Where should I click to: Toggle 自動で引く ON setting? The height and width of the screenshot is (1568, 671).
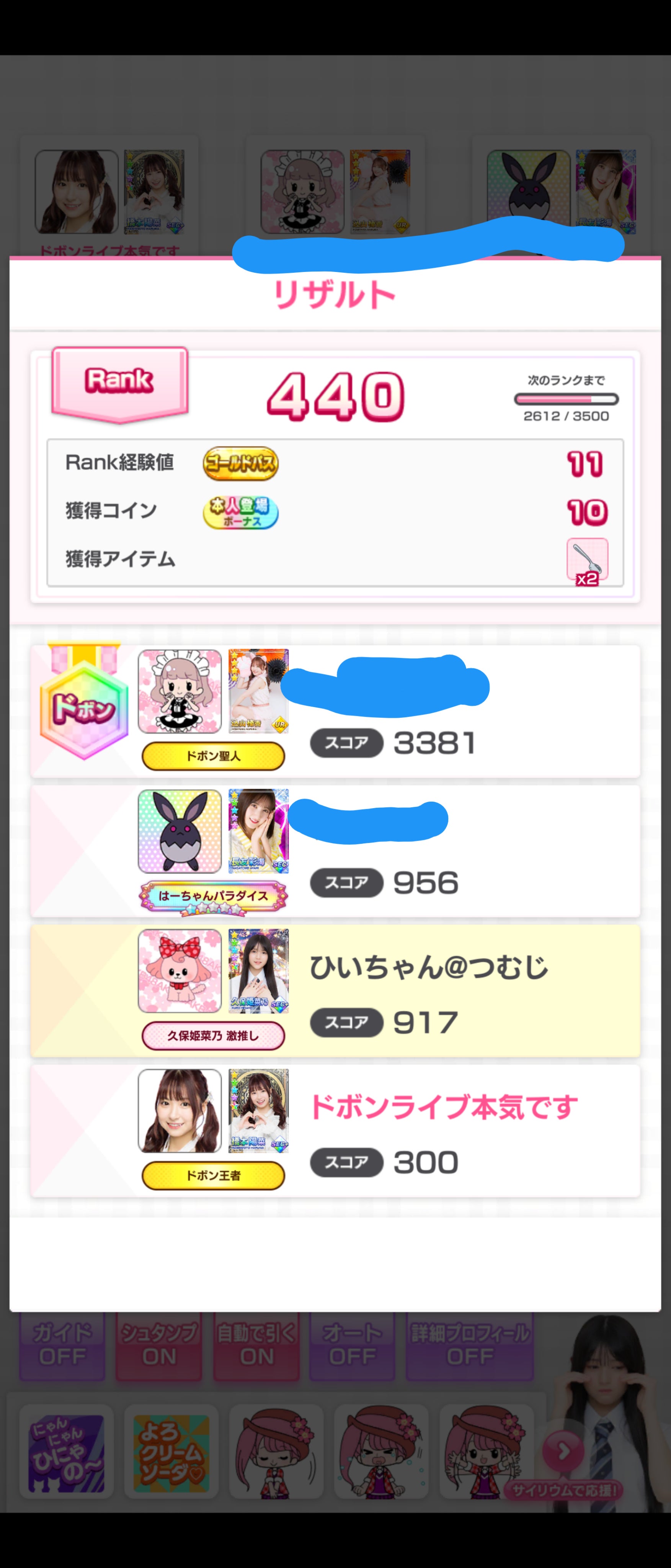[x=256, y=1346]
